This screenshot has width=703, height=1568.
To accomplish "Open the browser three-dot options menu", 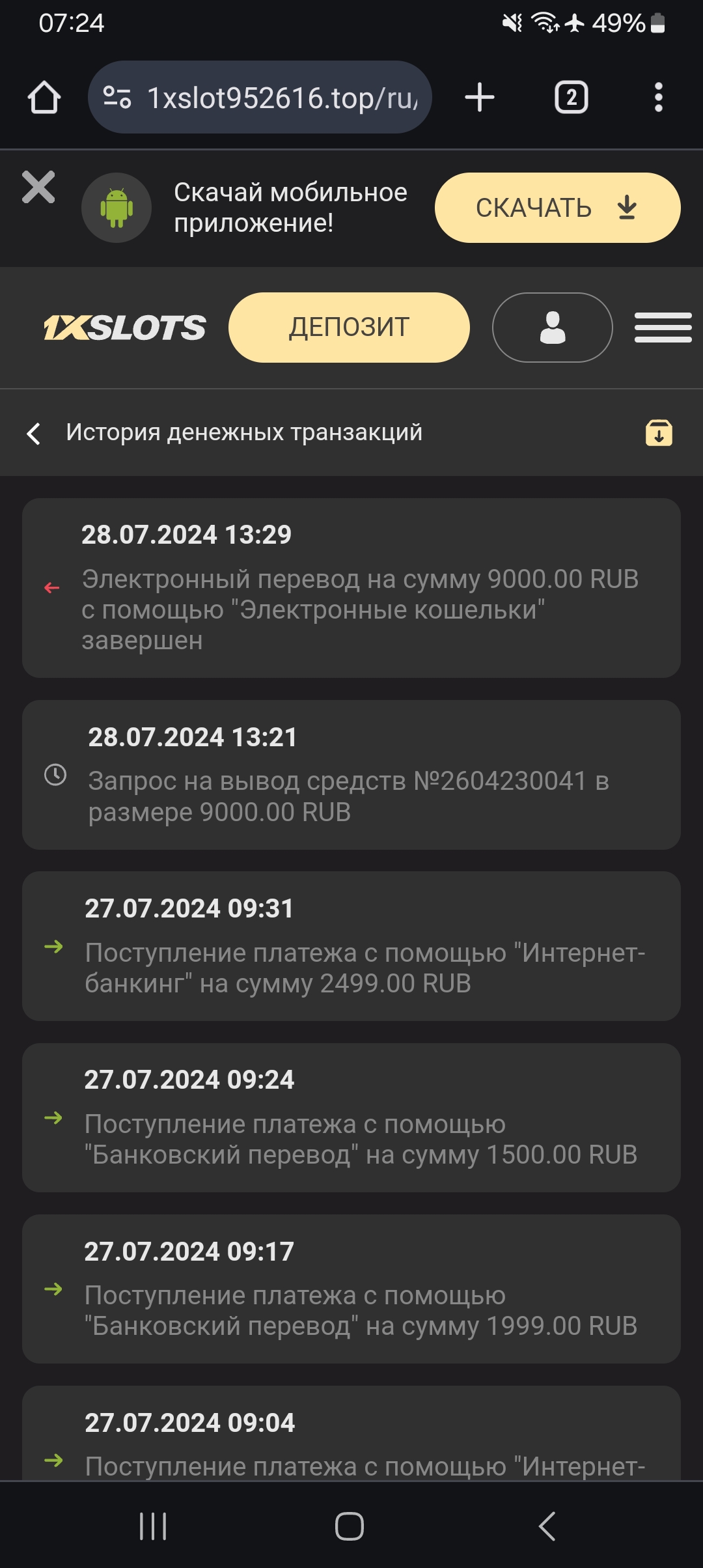I will (659, 97).
